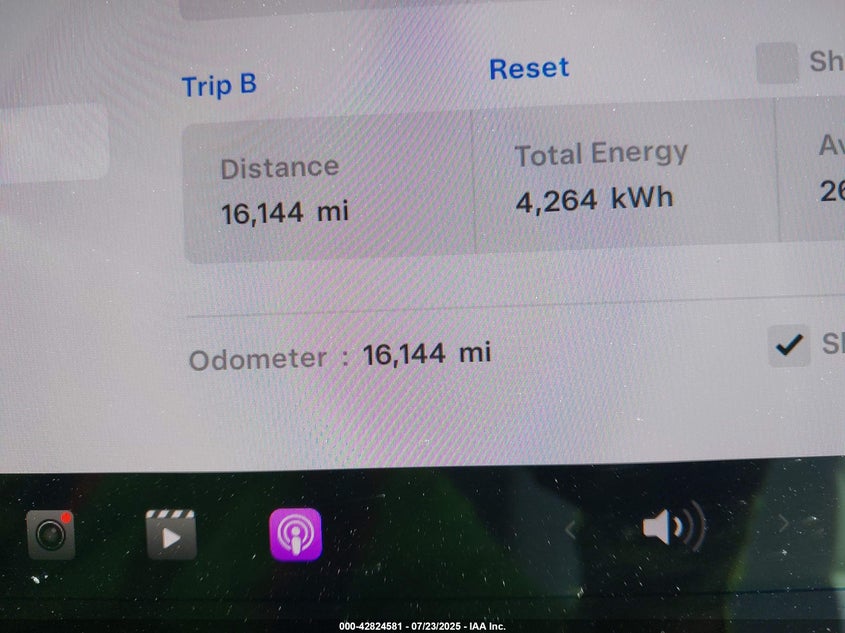Raise volume with the right arrow

click(783, 523)
